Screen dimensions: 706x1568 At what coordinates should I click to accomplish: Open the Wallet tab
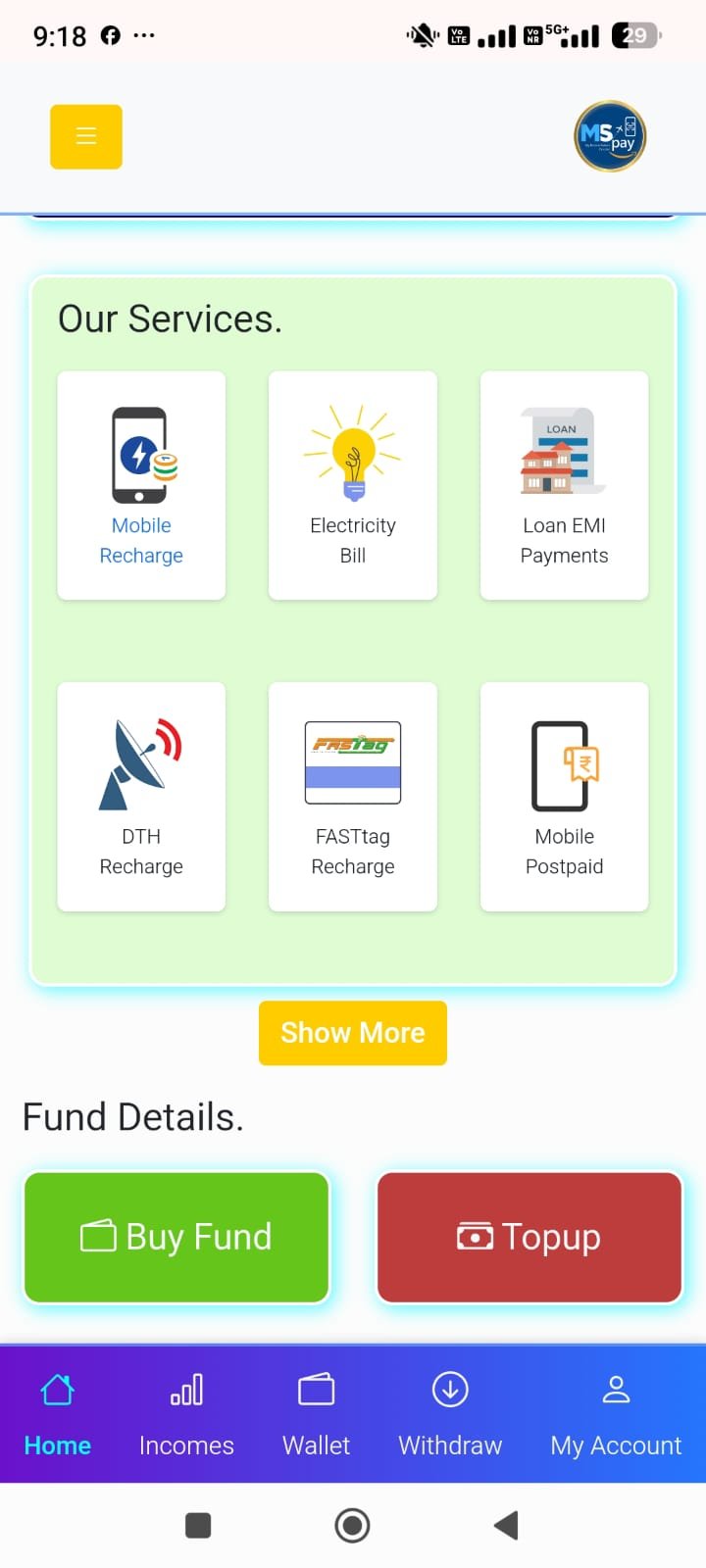(316, 1415)
